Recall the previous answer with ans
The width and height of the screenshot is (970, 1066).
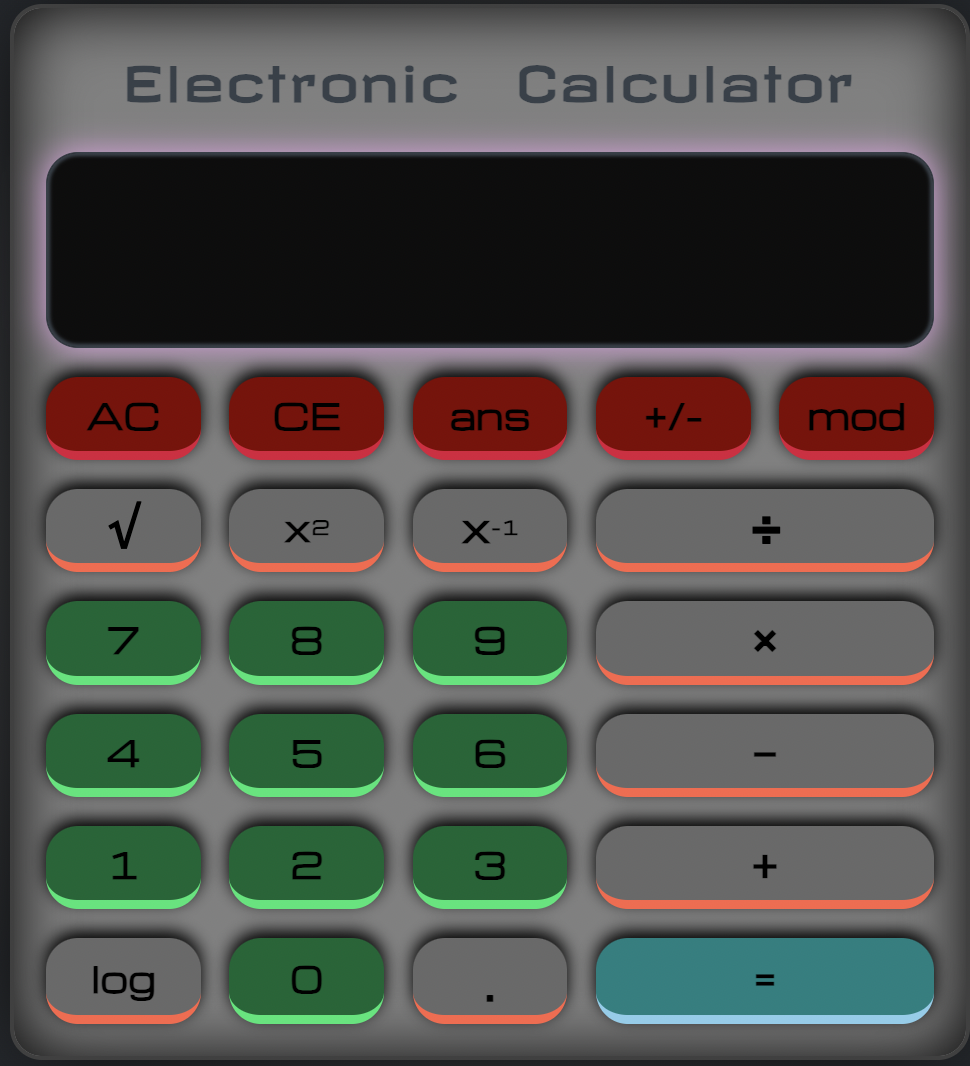[490, 416]
